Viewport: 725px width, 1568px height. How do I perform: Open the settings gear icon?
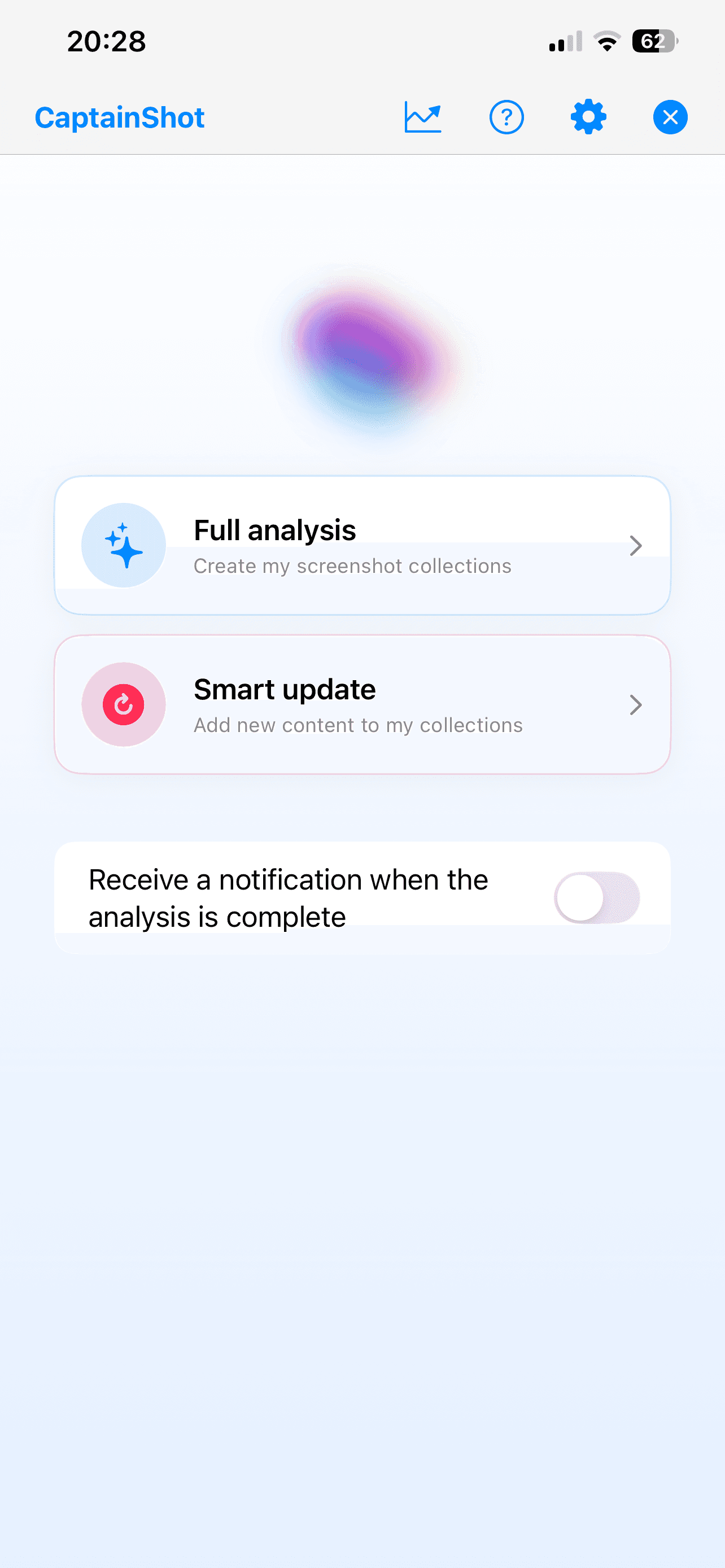point(588,116)
